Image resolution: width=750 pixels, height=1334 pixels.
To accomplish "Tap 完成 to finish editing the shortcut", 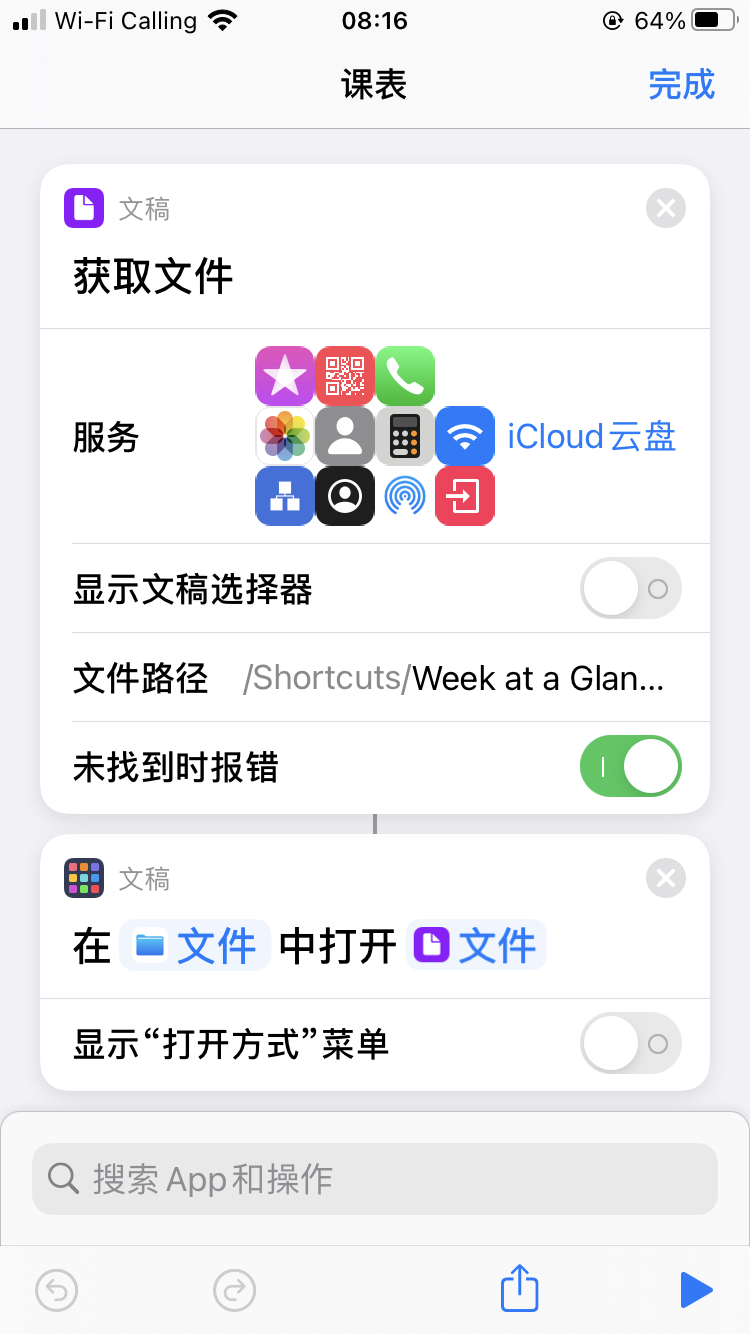I will click(681, 84).
